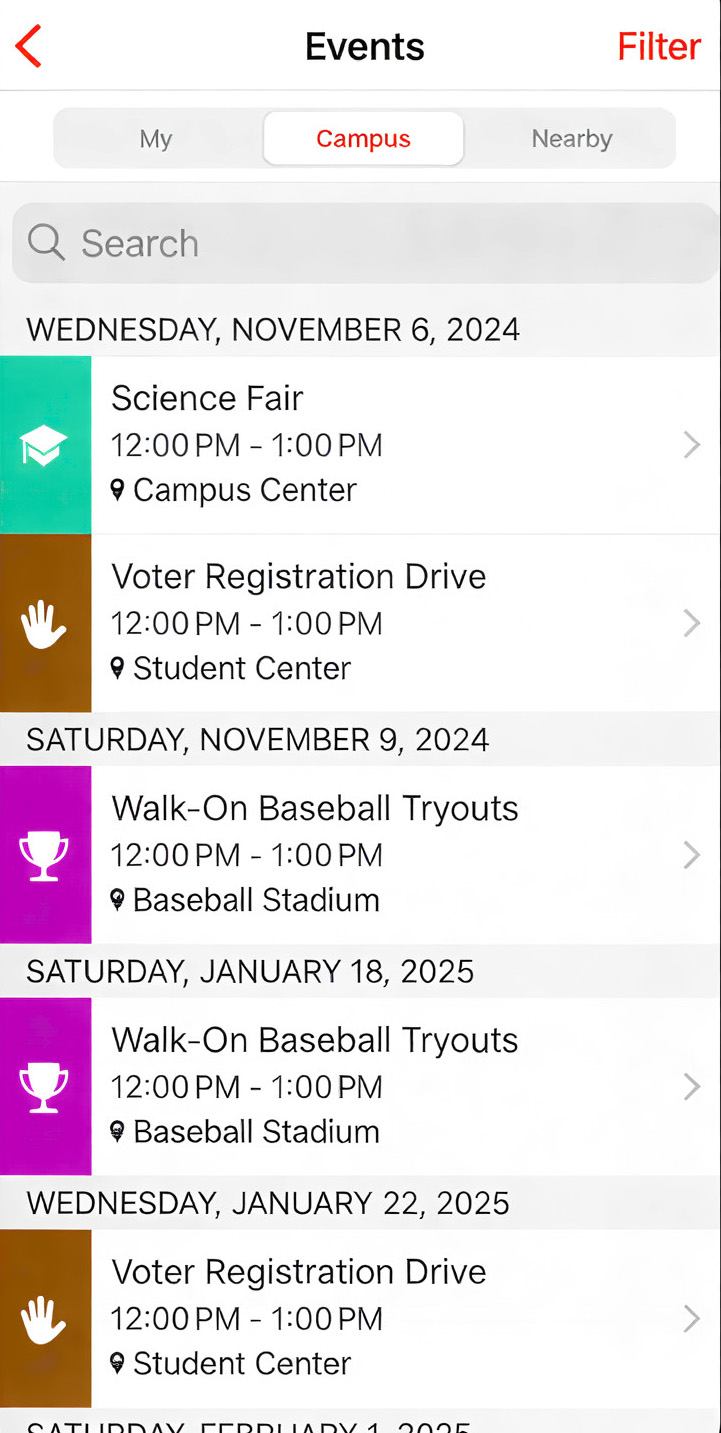Switch to the My events tab
The width and height of the screenshot is (721, 1433).
click(155, 138)
